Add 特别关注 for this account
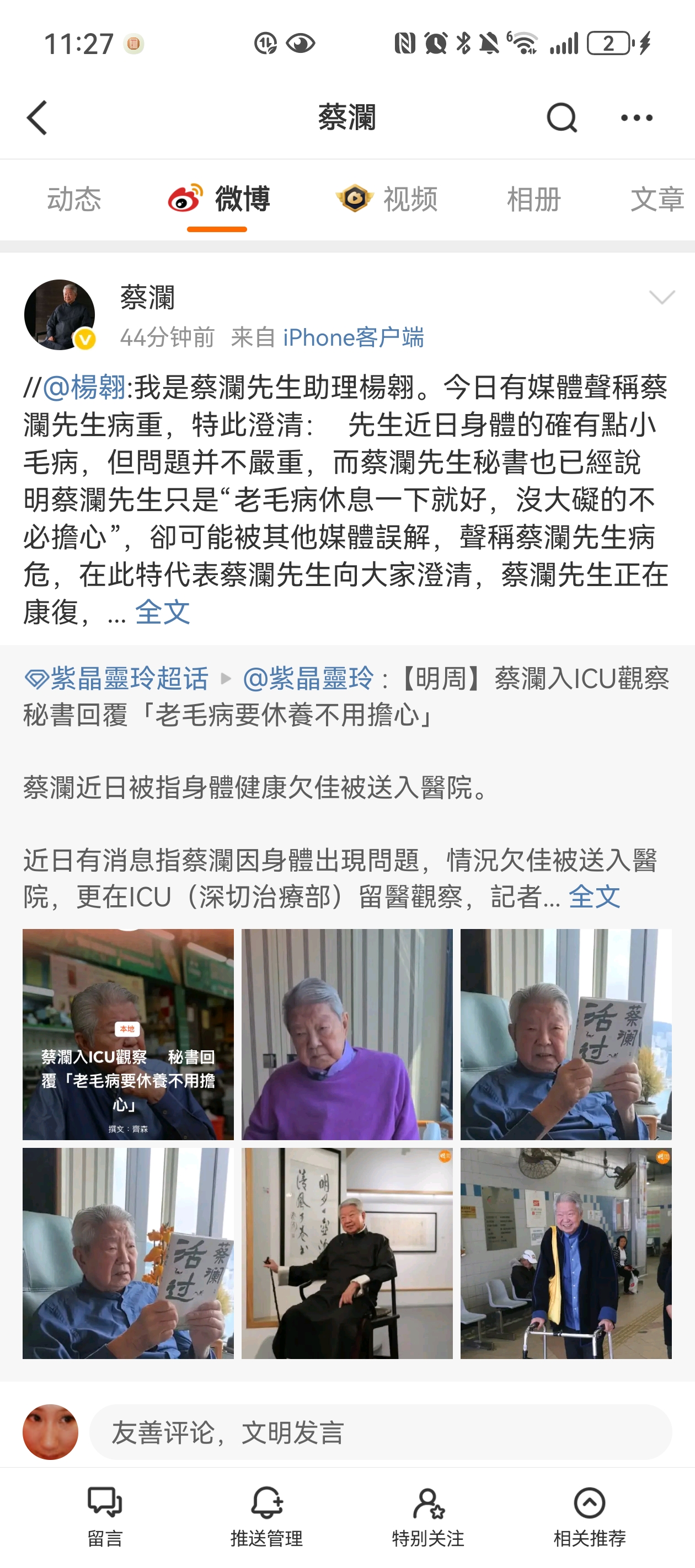The width and height of the screenshot is (695, 1568). click(428, 1517)
